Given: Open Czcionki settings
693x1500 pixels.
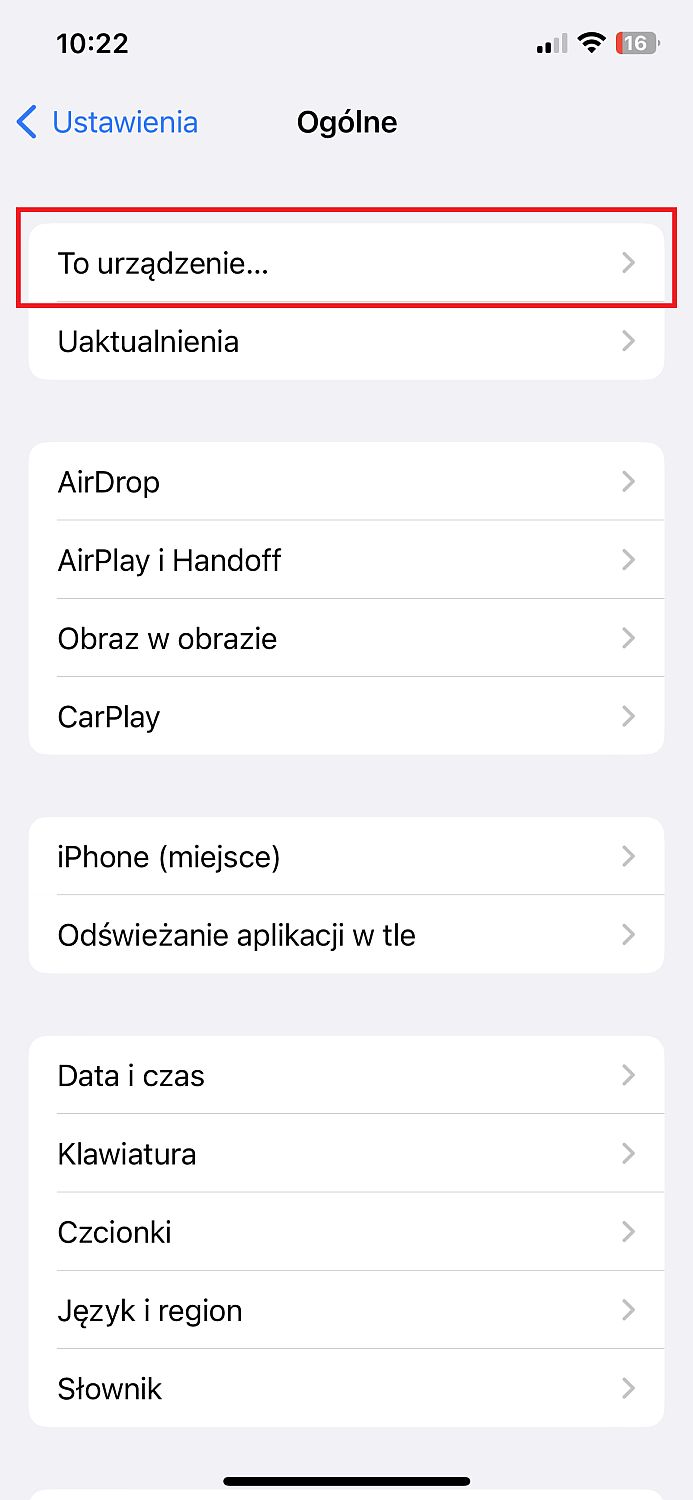Looking at the screenshot, I should 346,1231.
